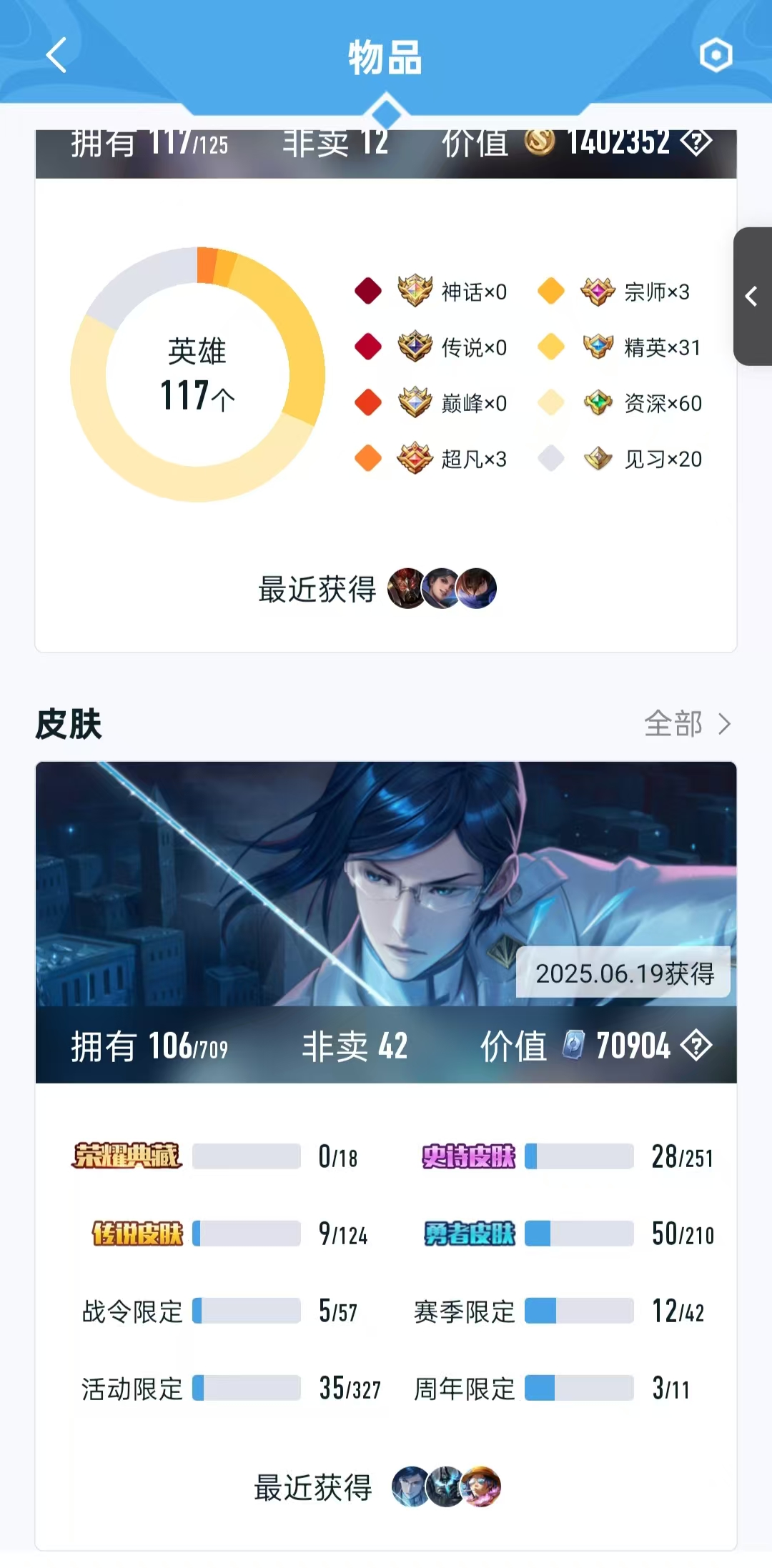This screenshot has width=772, height=1568.
Task: Open the skin value info icon
Action: pyautogui.click(x=696, y=1046)
